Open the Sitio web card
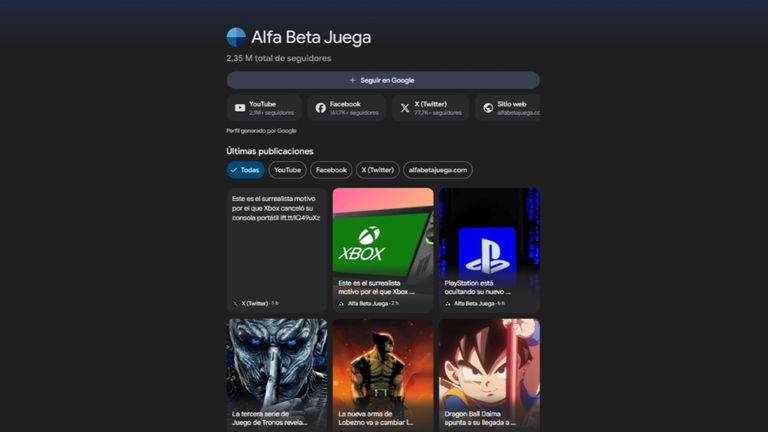768x432 pixels. [x=508, y=108]
